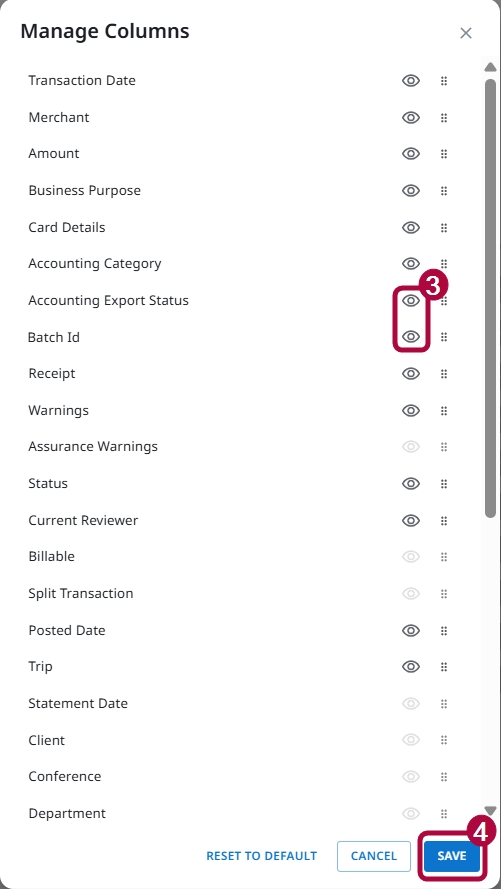Toggle Batch Id column visibility
The image size is (501, 889).
(x=411, y=337)
